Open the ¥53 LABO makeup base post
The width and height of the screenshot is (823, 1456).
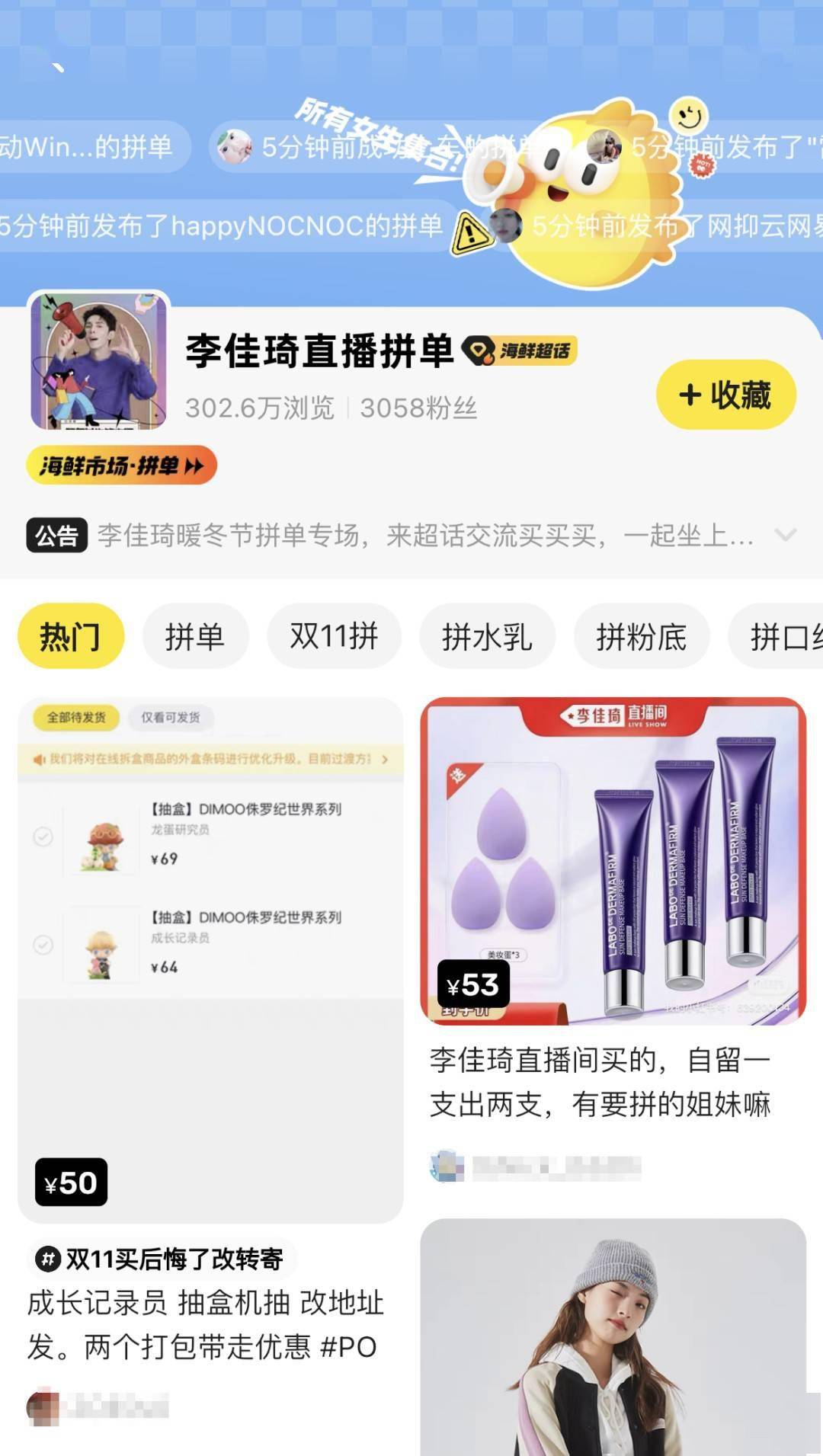[x=613, y=861]
